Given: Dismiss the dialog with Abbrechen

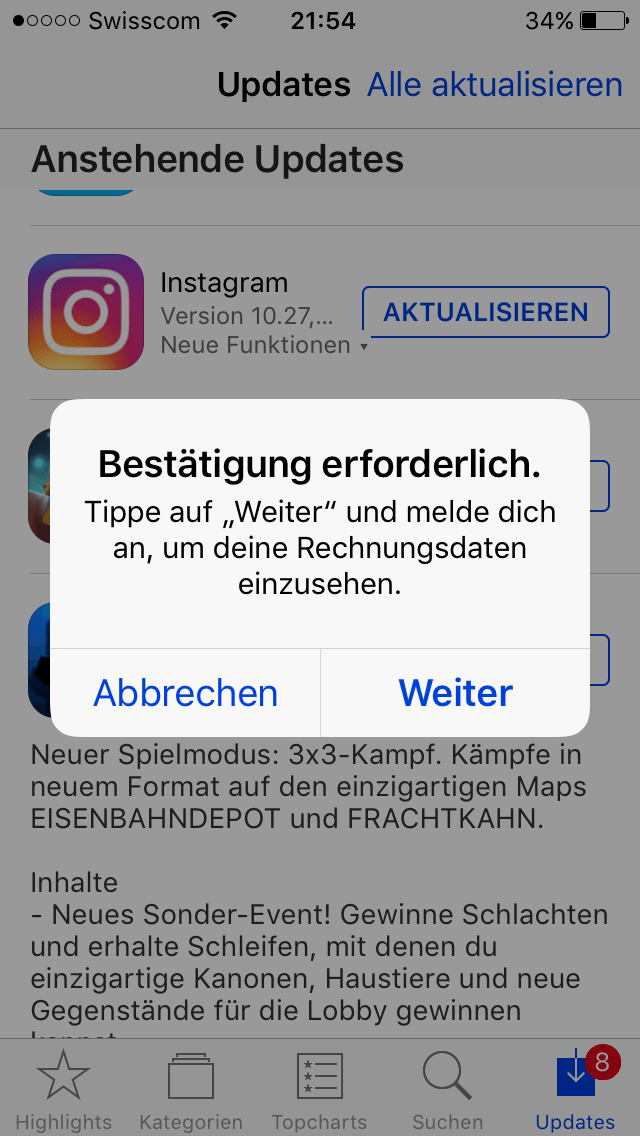Looking at the screenshot, I should pyautogui.click(x=186, y=693).
